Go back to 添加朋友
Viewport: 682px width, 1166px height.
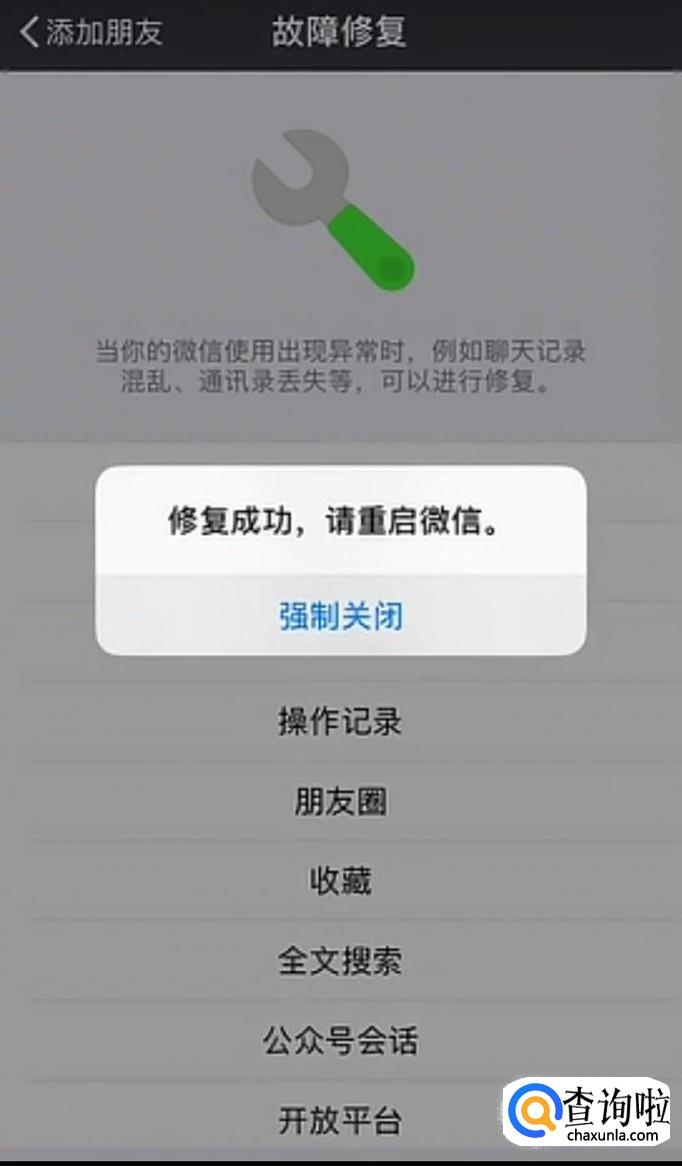(91, 33)
